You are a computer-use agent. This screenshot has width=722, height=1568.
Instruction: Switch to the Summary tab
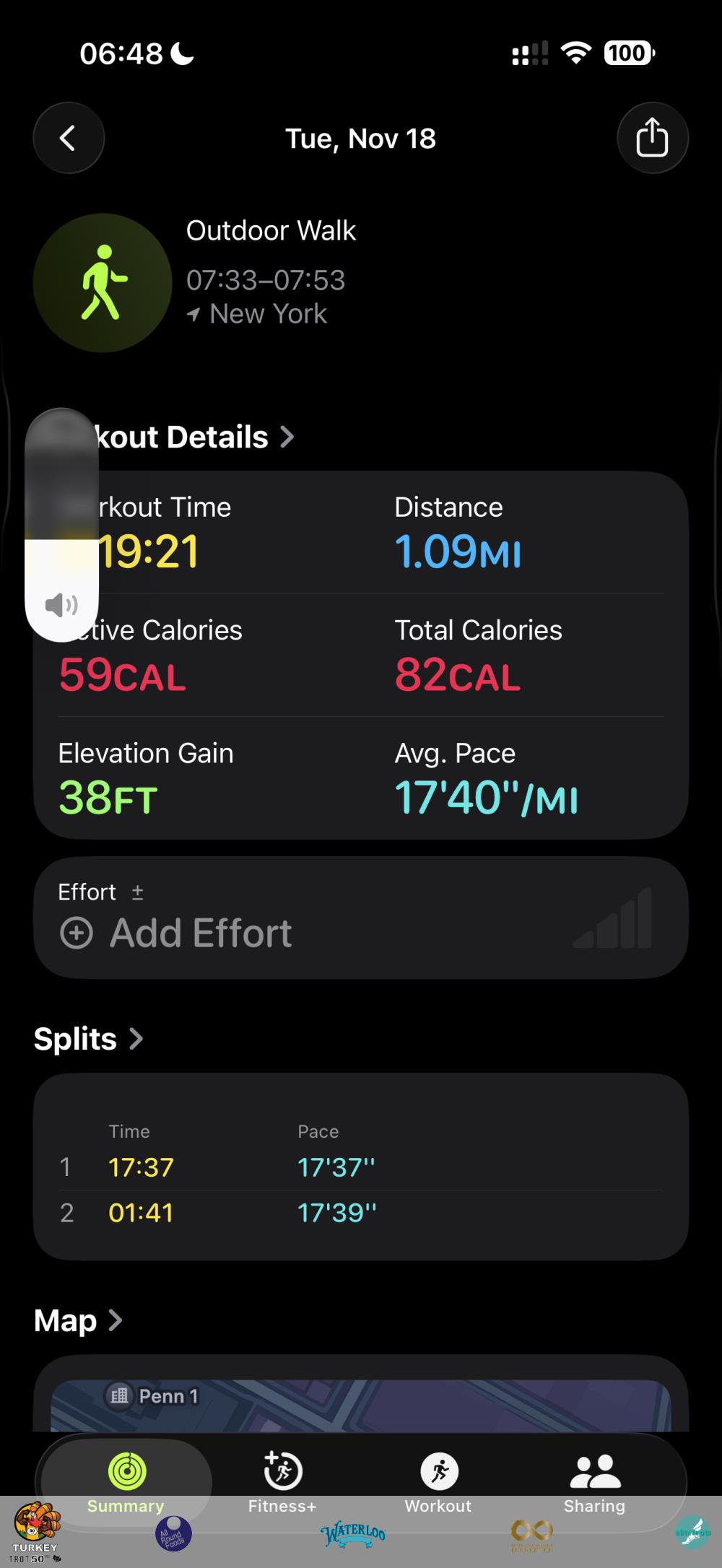[126, 1481]
